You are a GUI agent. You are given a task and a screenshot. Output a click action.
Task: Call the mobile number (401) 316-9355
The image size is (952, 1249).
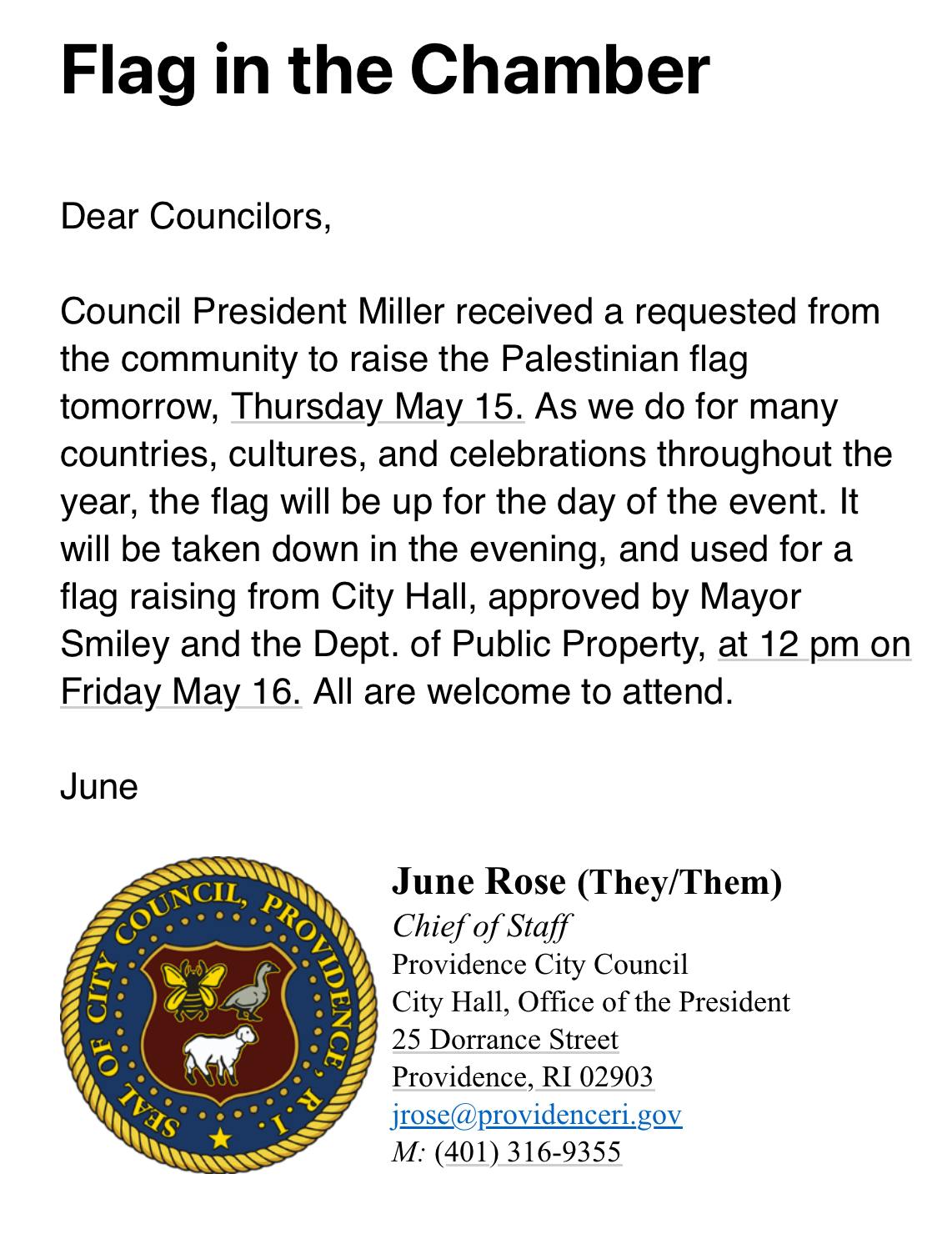[528, 1152]
